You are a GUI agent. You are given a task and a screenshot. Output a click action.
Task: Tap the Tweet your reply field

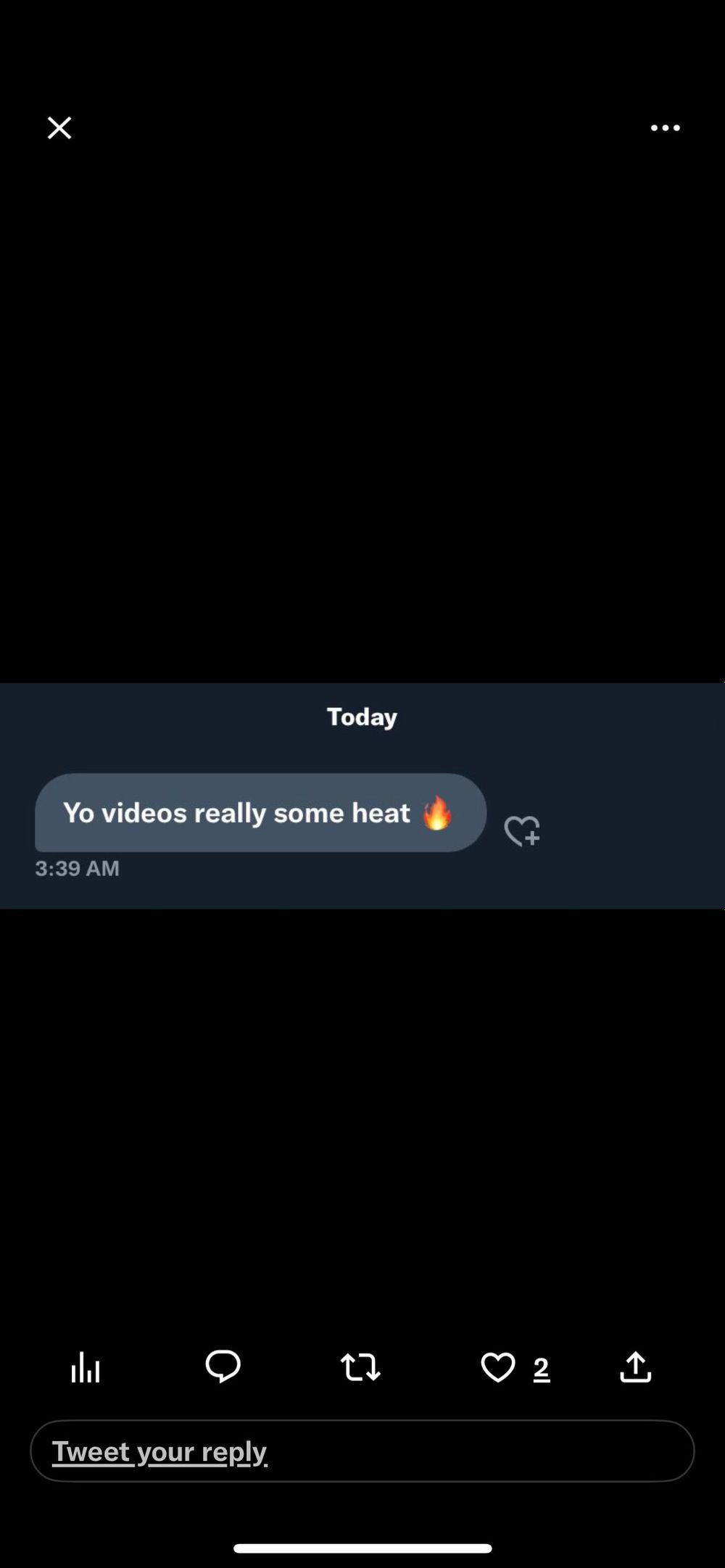(x=362, y=1451)
